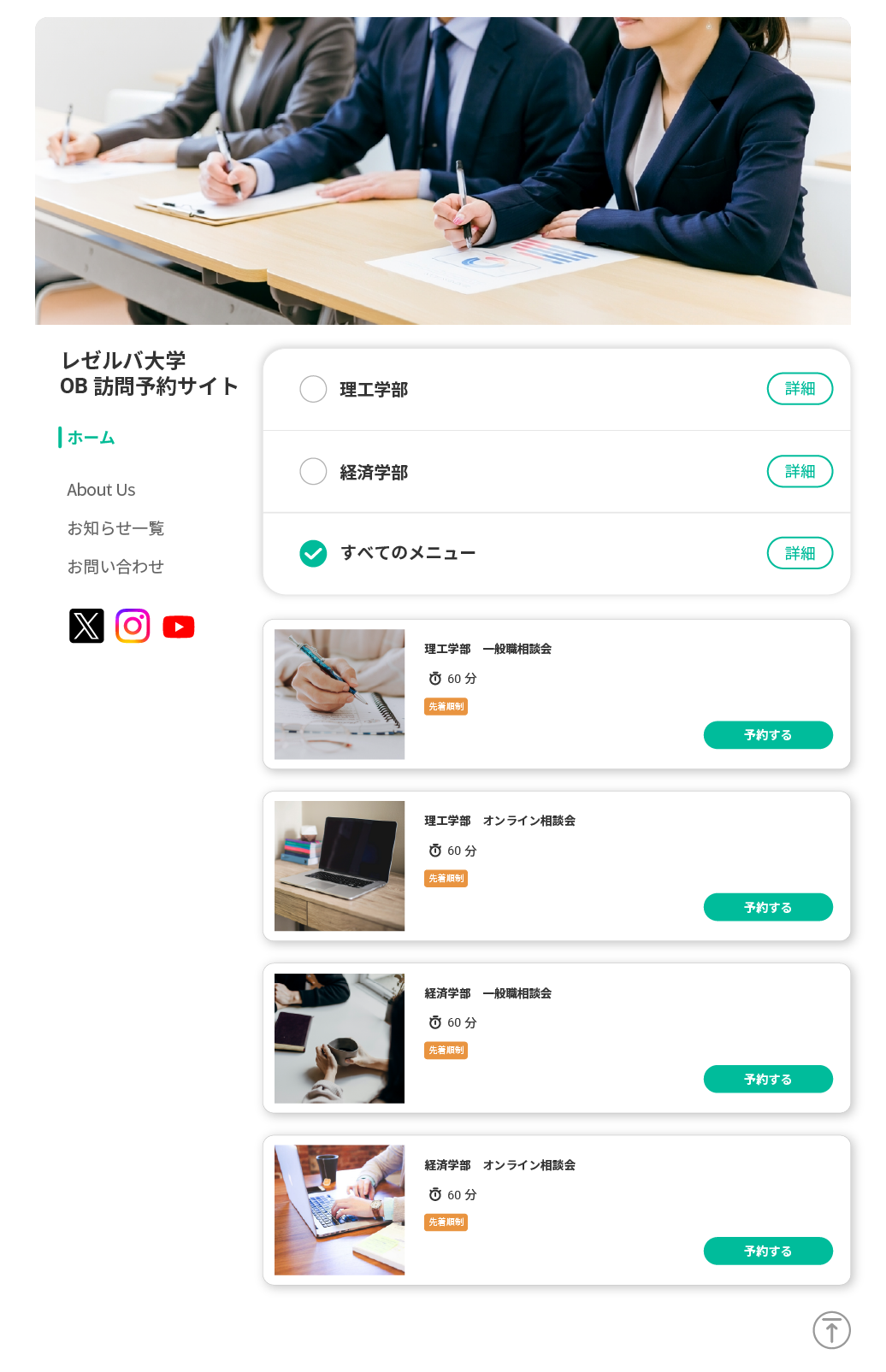Open the 理工学部 一般職相談会 card photo
This screenshot has width=886, height=1372.
click(340, 694)
